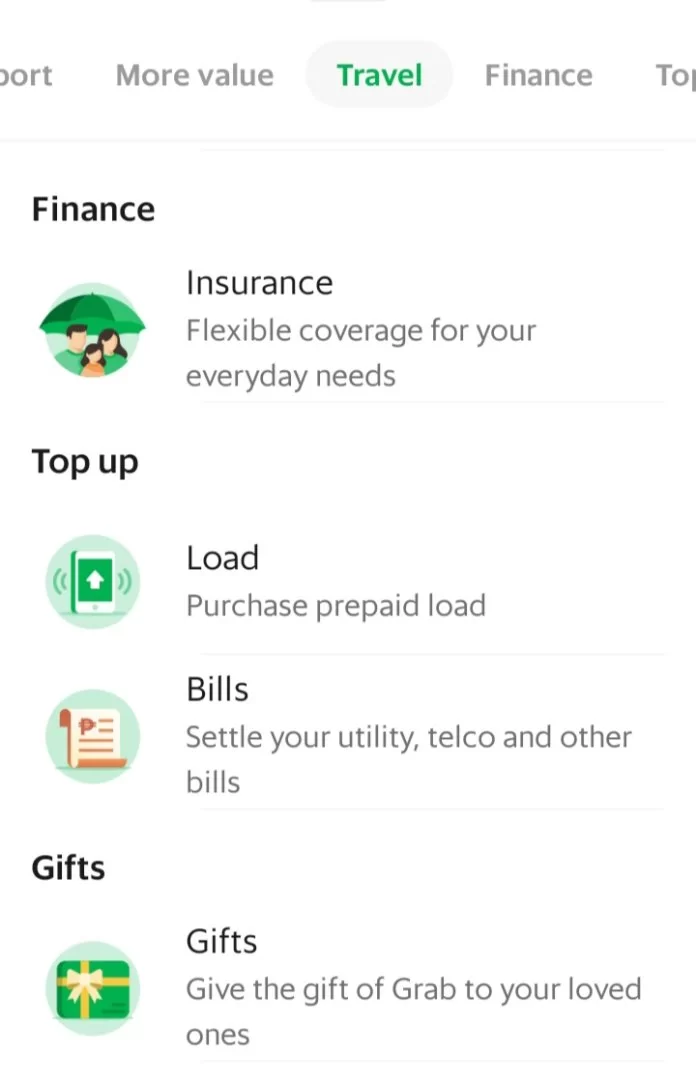
Task: Switch to the Finance tab
Action: click(x=538, y=75)
